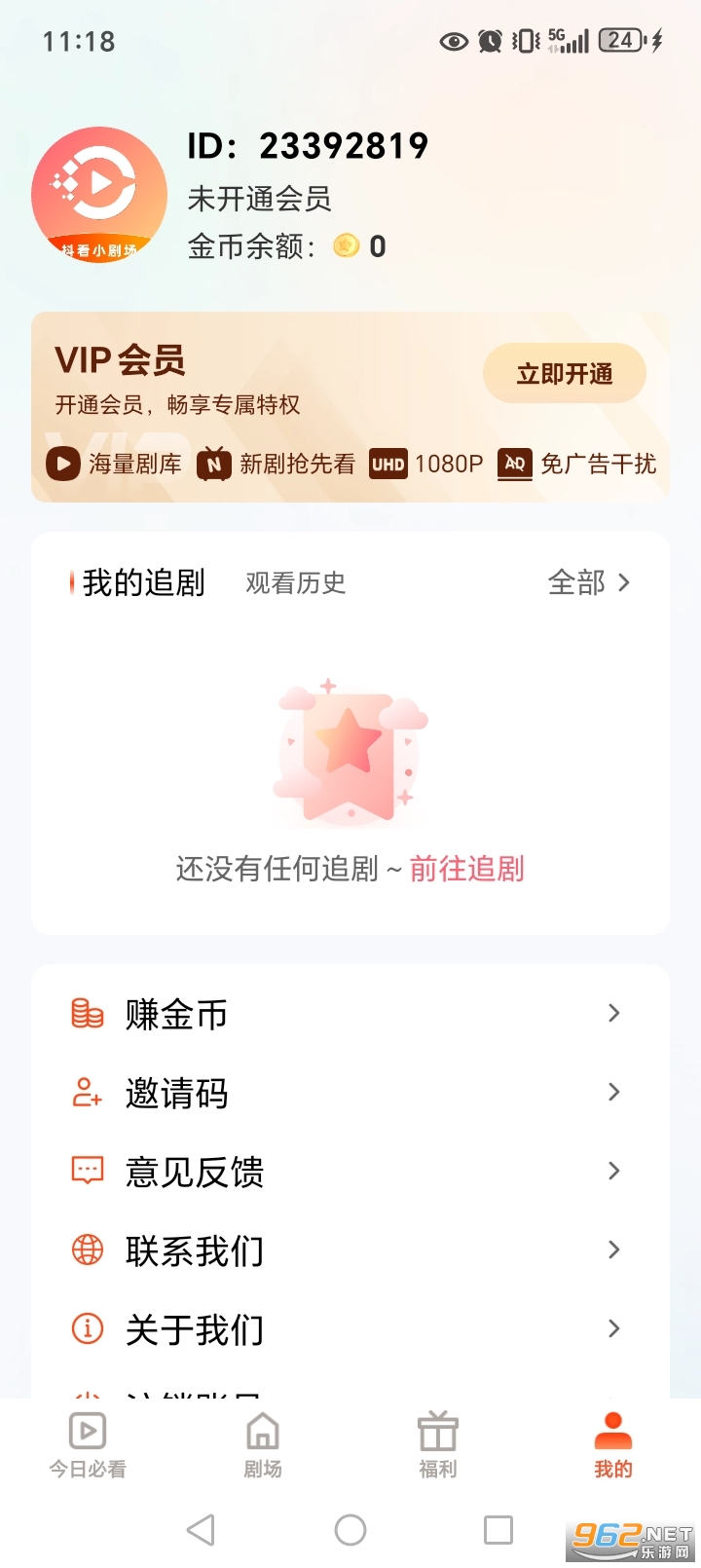The height and width of the screenshot is (1568, 701).
Task: Switch to the 观看历史 tab
Action: [295, 582]
